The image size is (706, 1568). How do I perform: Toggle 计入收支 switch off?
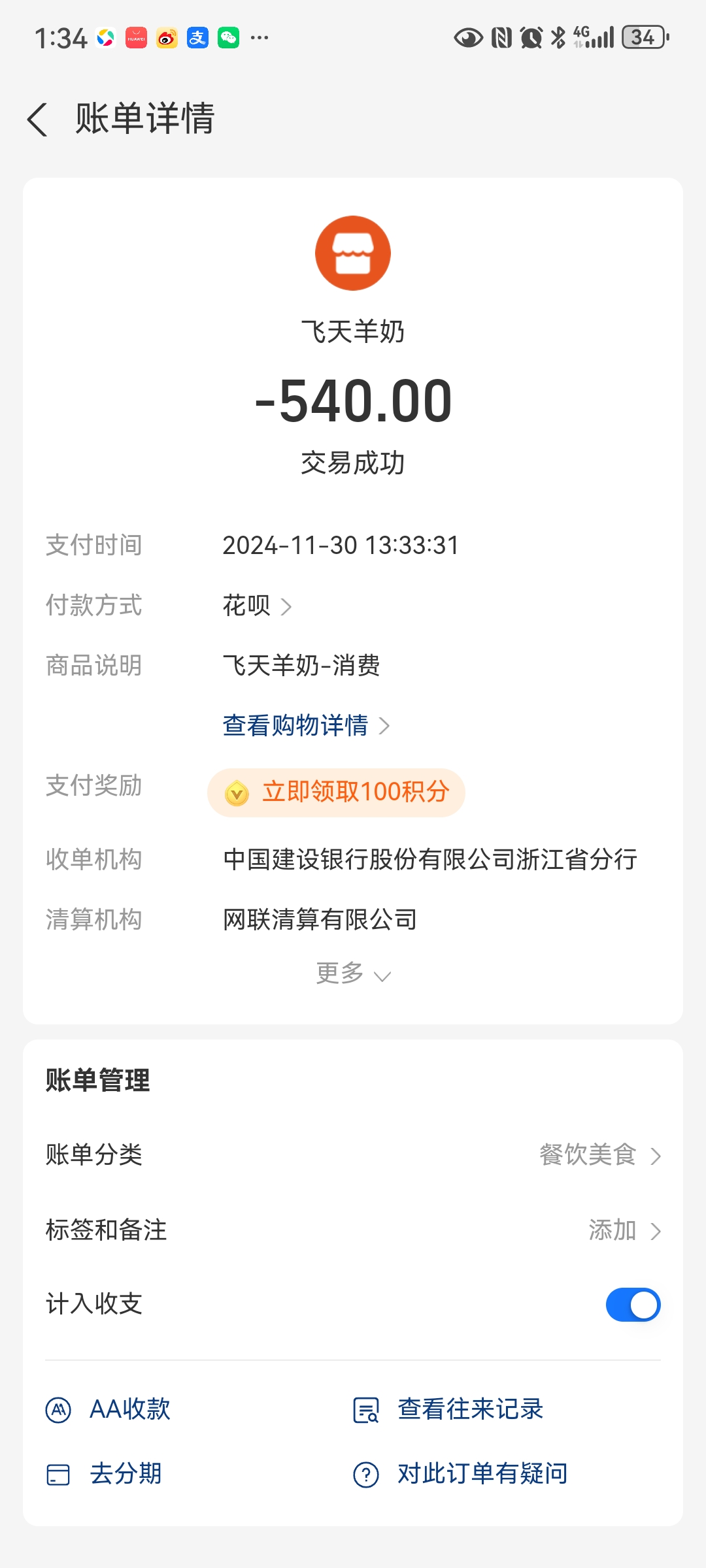pos(632,1305)
